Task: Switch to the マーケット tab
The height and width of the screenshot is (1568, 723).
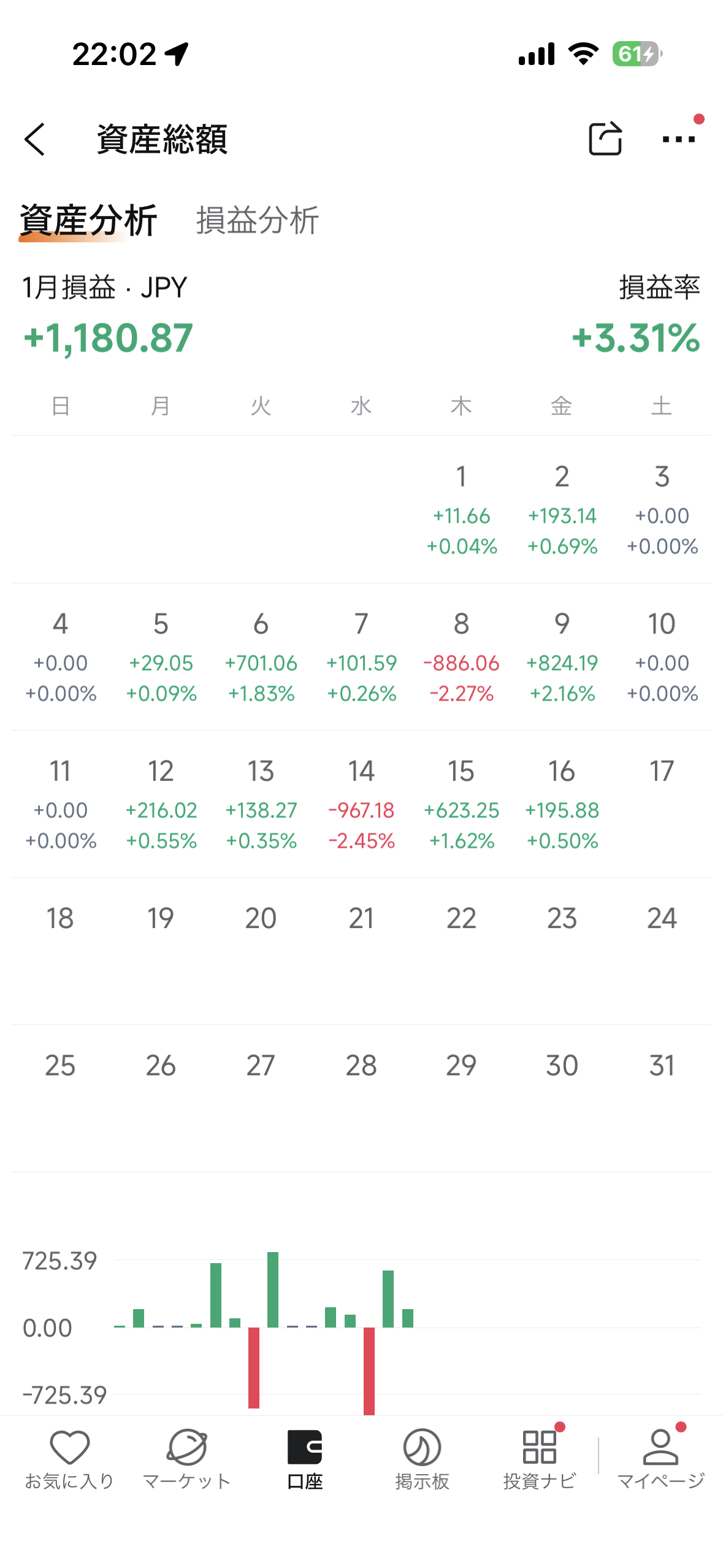Action: pyautogui.click(x=186, y=1459)
